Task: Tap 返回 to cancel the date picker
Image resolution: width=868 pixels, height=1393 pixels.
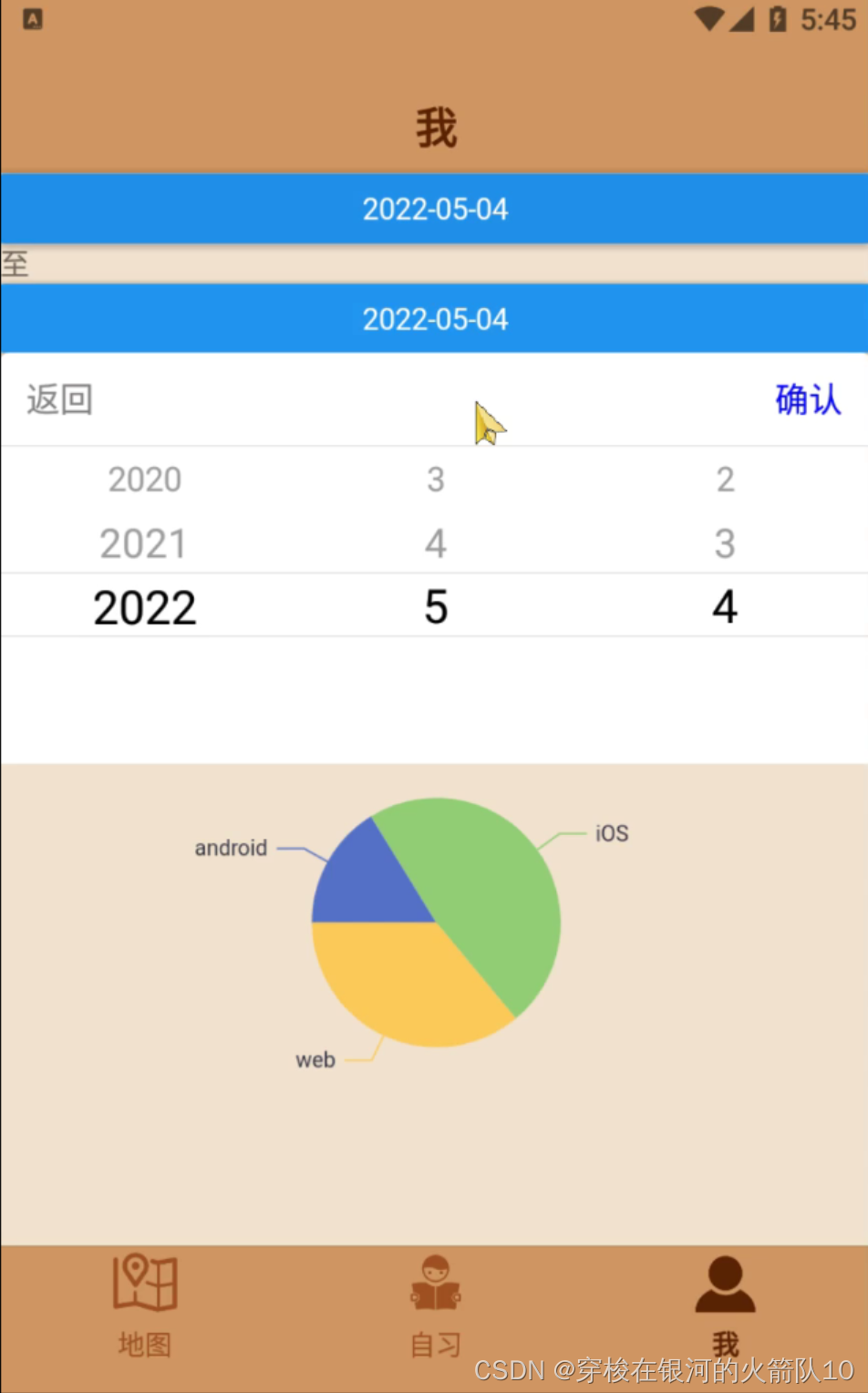Action: [x=60, y=399]
